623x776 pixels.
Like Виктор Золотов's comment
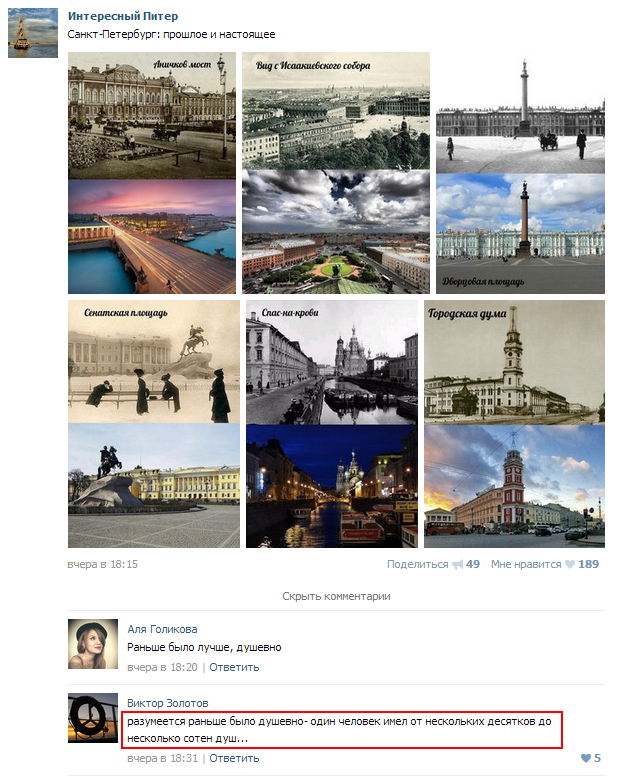pyautogui.click(x=590, y=758)
